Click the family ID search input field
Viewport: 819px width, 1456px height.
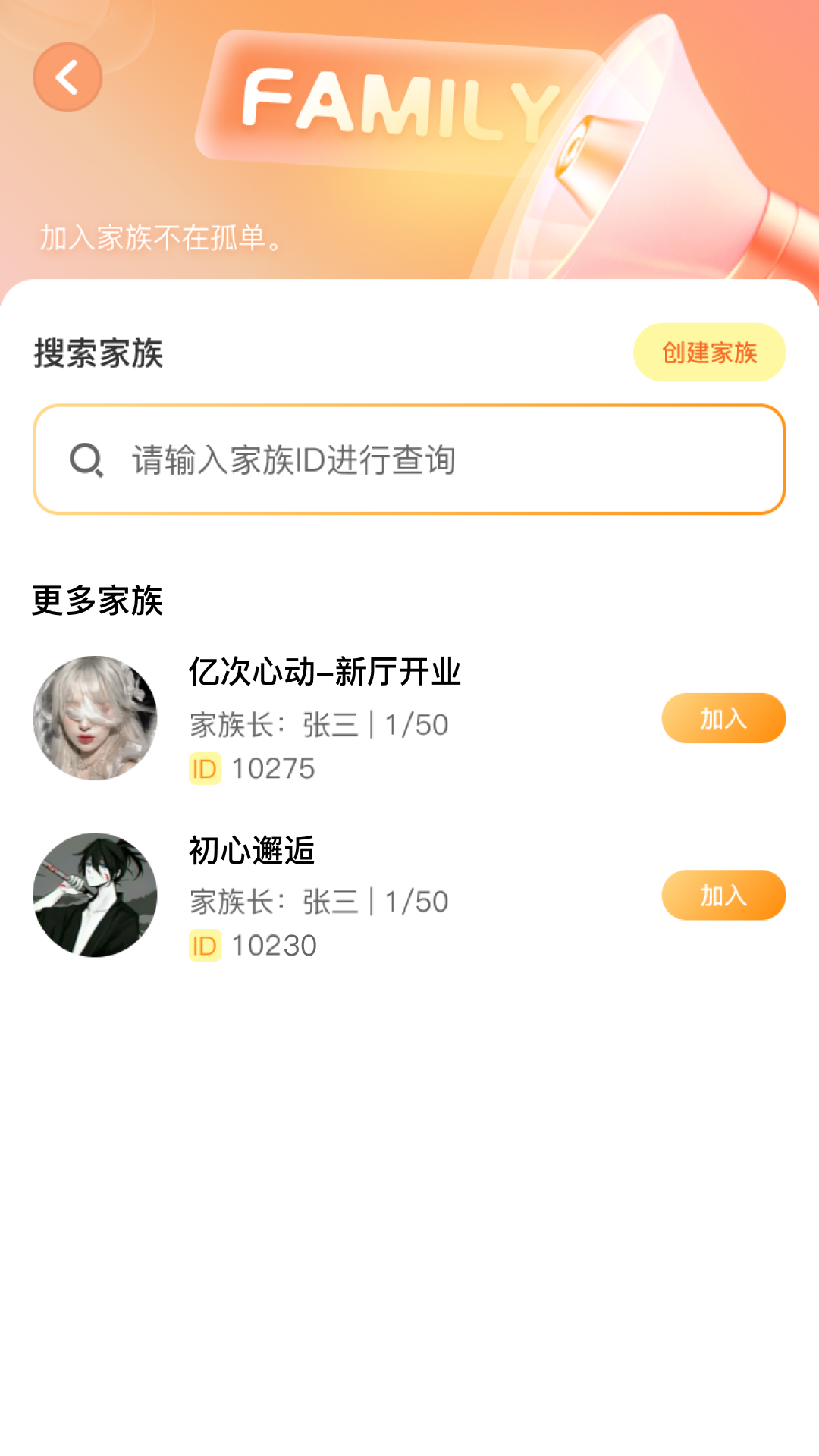click(x=409, y=460)
